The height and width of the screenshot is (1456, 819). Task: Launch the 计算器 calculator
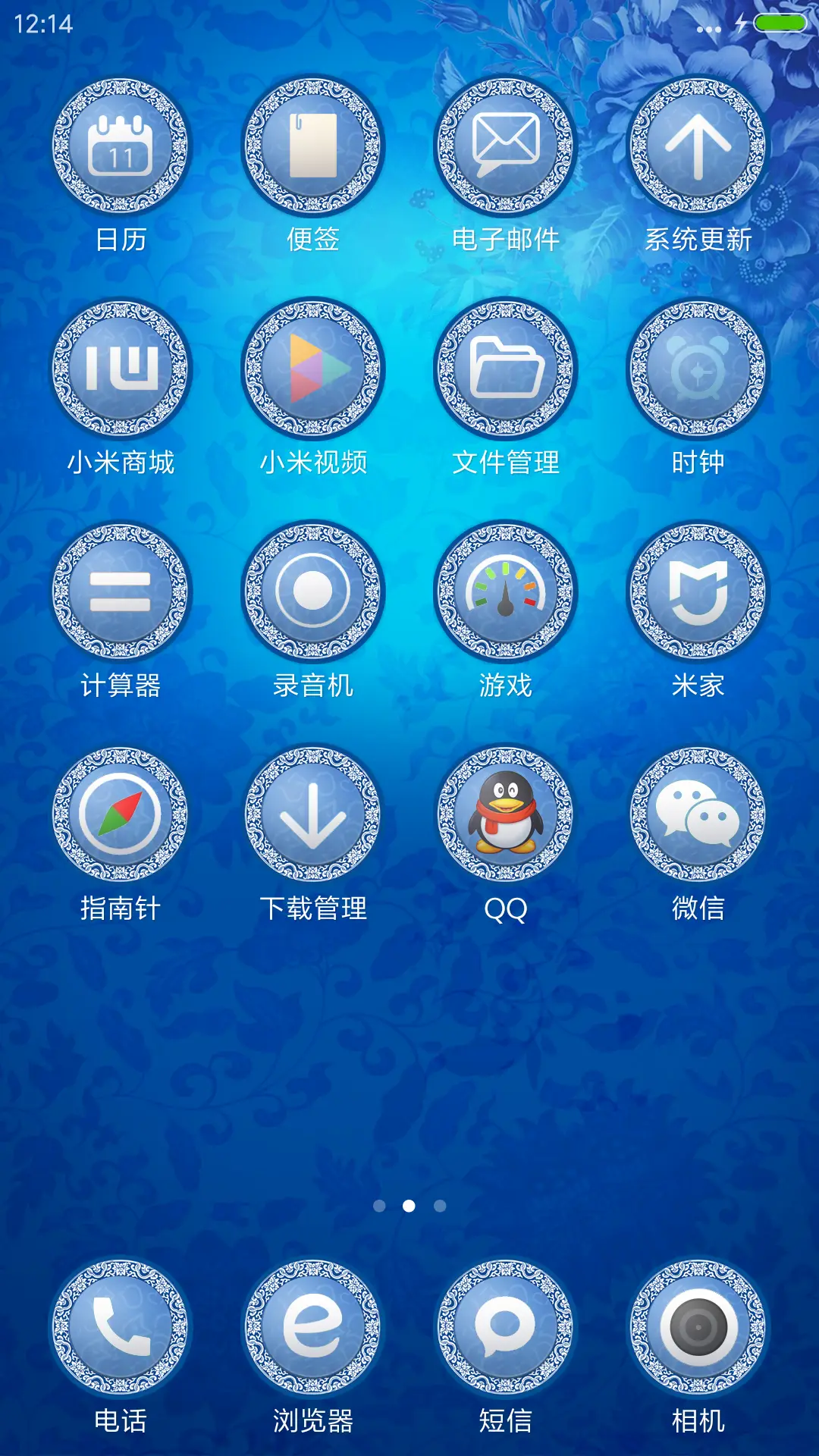pyautogui.click(x=121, y=591)
